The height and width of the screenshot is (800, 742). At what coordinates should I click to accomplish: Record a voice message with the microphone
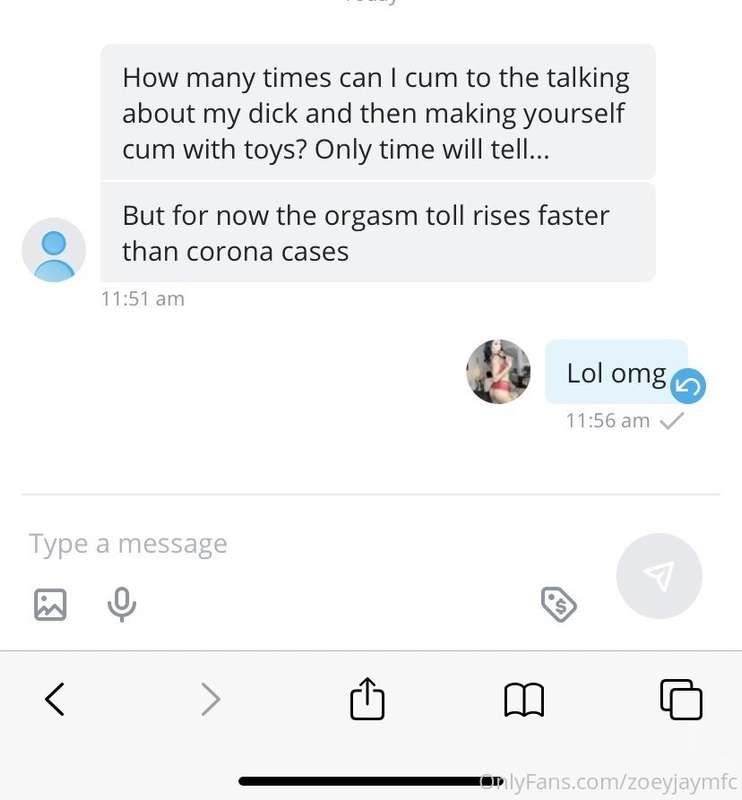122,604
